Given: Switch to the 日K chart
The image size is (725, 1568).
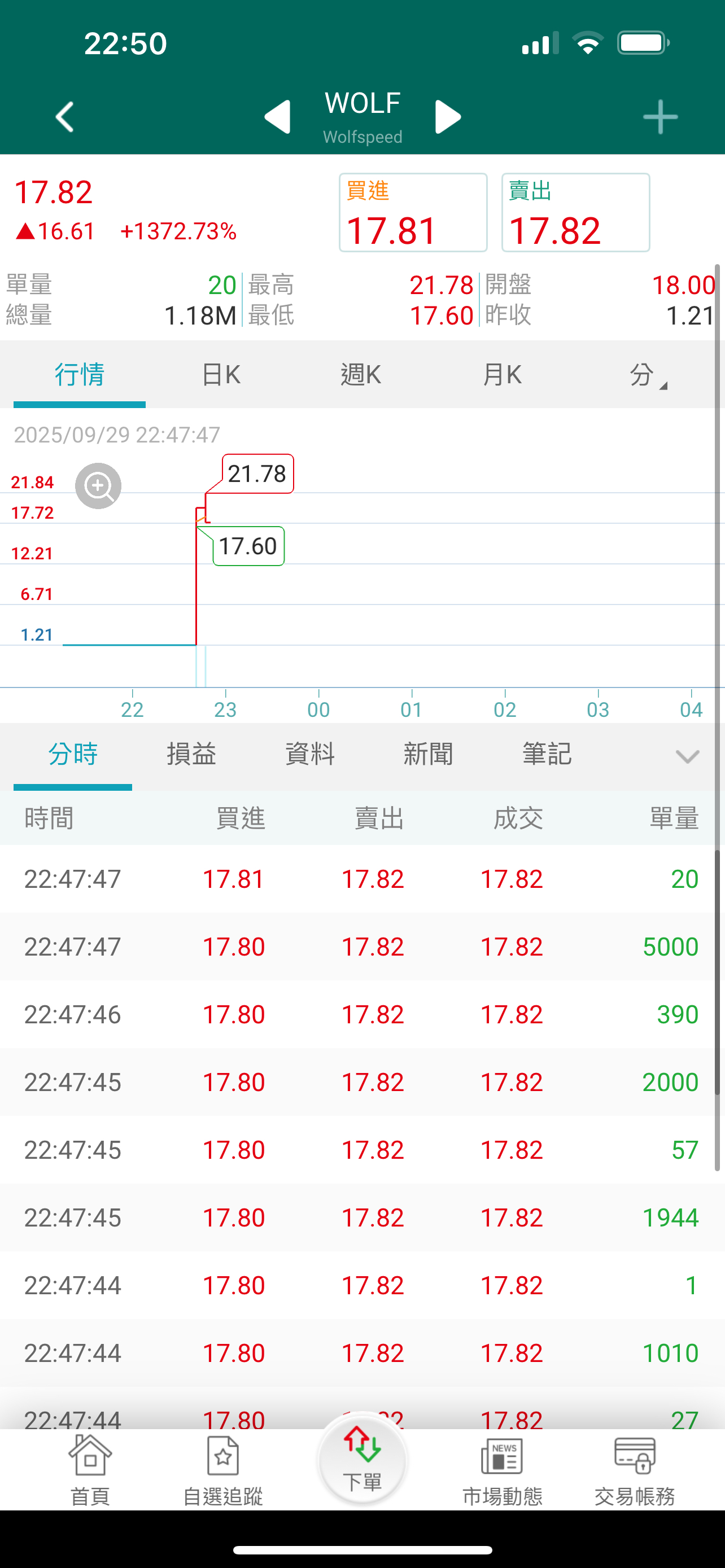Looking at the screenshot, I should point(221,374).
